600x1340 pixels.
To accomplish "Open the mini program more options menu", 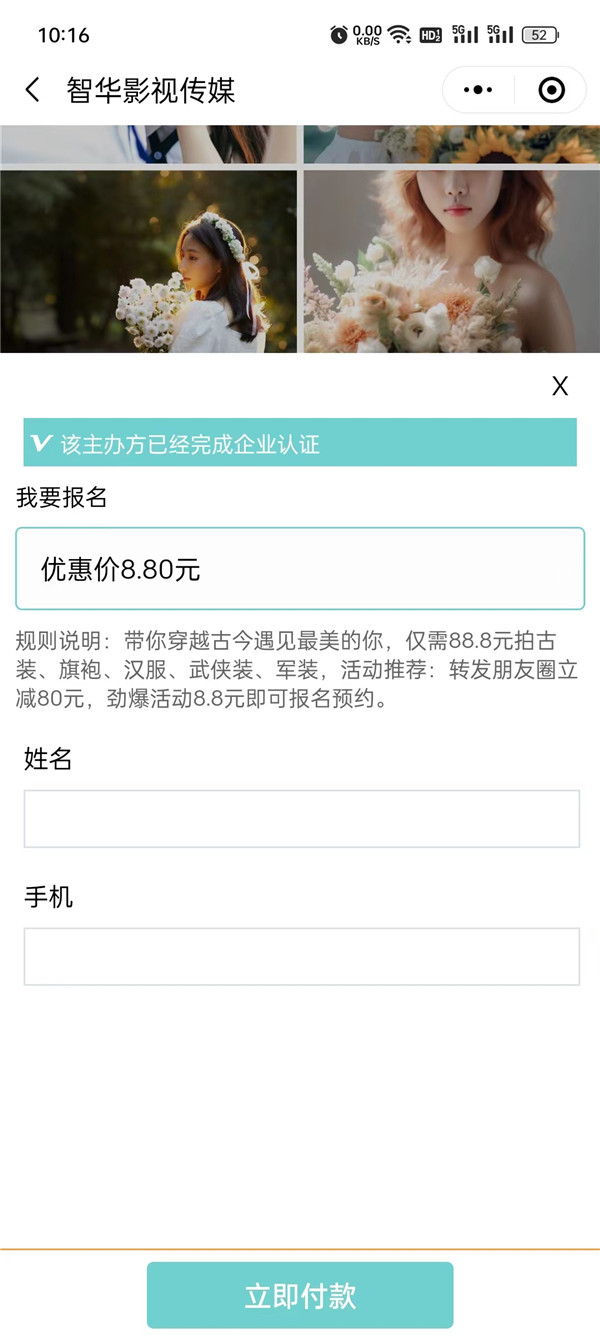I will coord(478,90).
